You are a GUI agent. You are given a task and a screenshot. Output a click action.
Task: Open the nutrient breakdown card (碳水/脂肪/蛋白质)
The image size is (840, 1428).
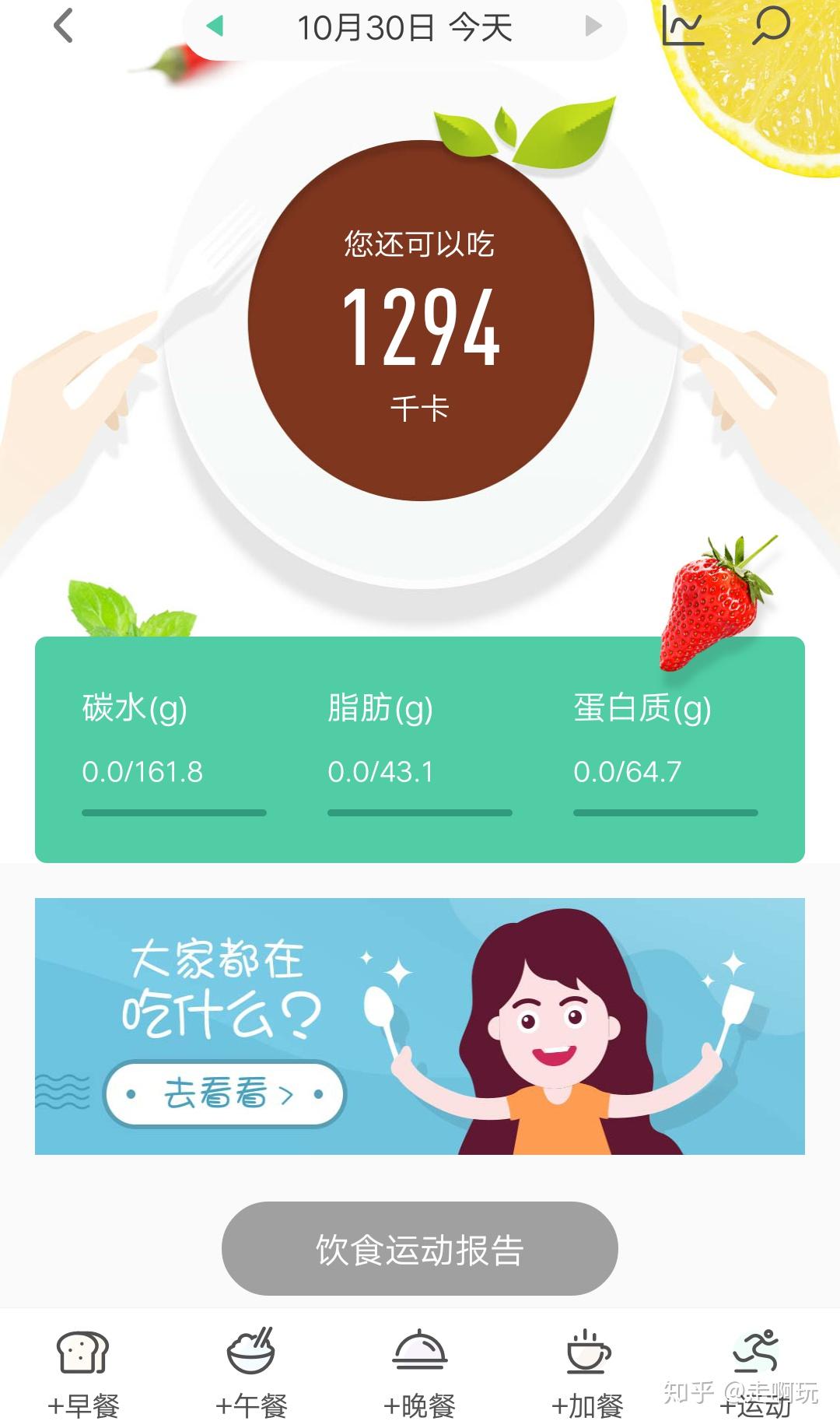point(420,749)
